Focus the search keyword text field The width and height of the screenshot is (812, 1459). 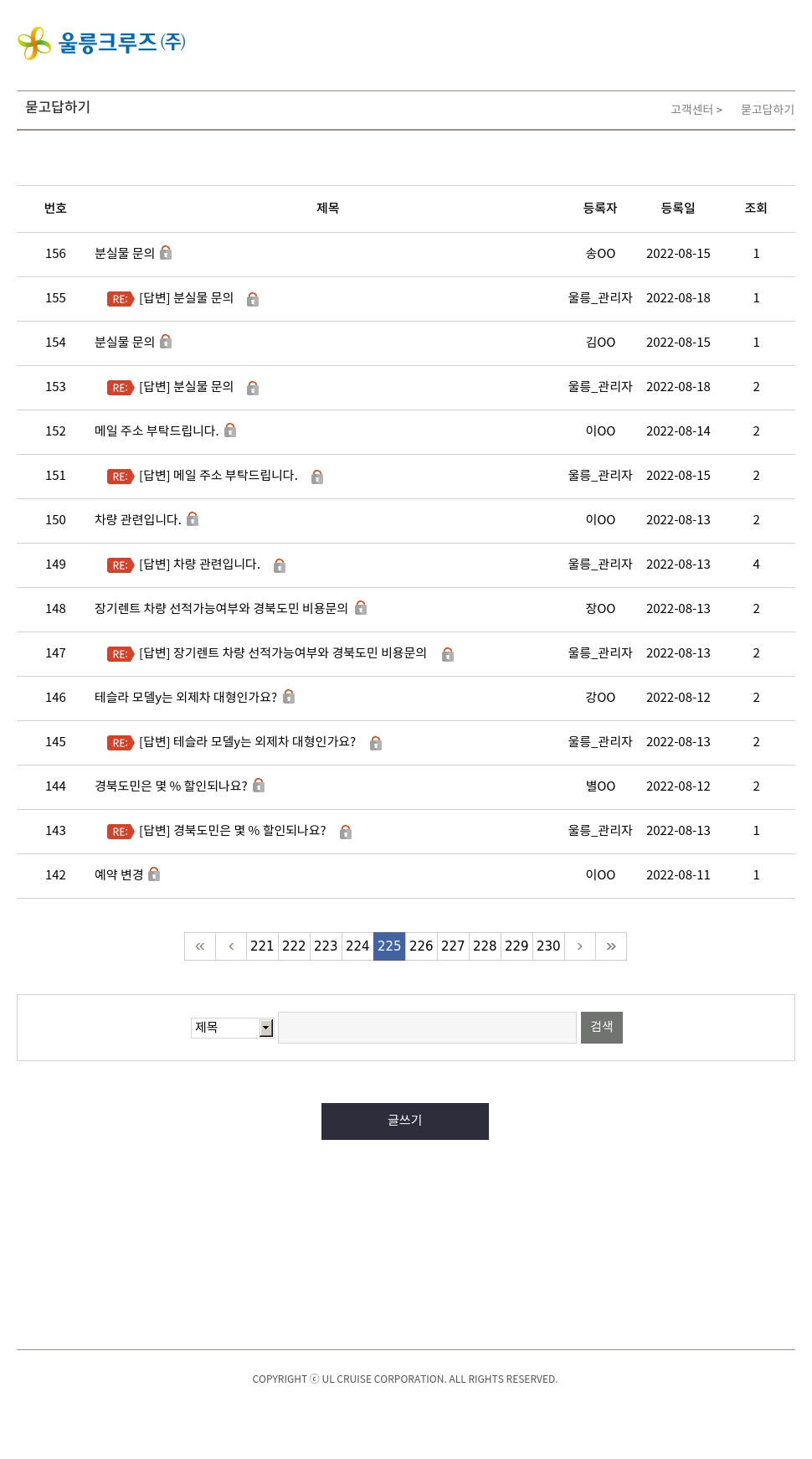(x=427, y=1027)
